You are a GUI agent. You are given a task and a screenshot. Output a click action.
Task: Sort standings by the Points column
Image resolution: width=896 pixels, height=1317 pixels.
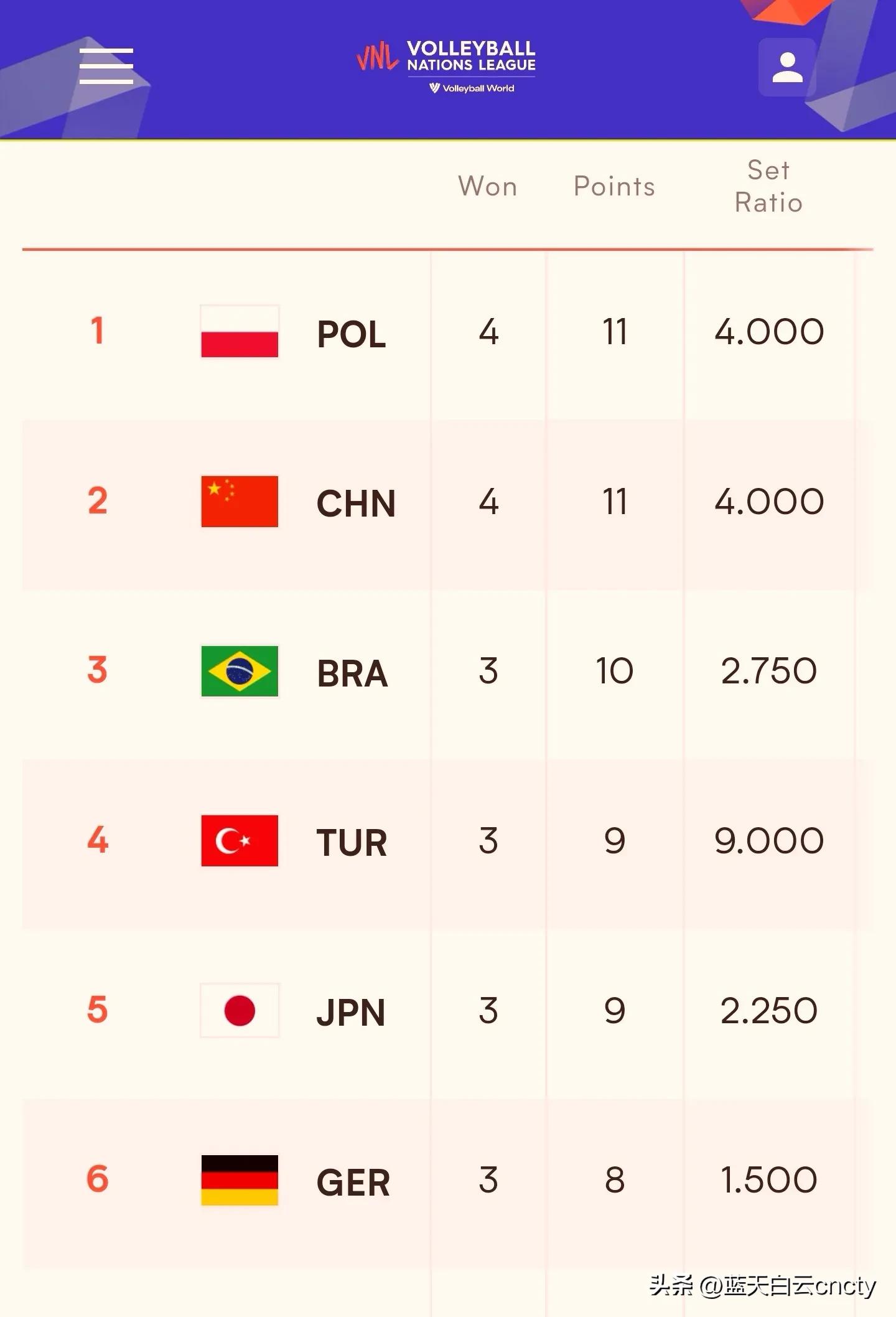point(614,186)
